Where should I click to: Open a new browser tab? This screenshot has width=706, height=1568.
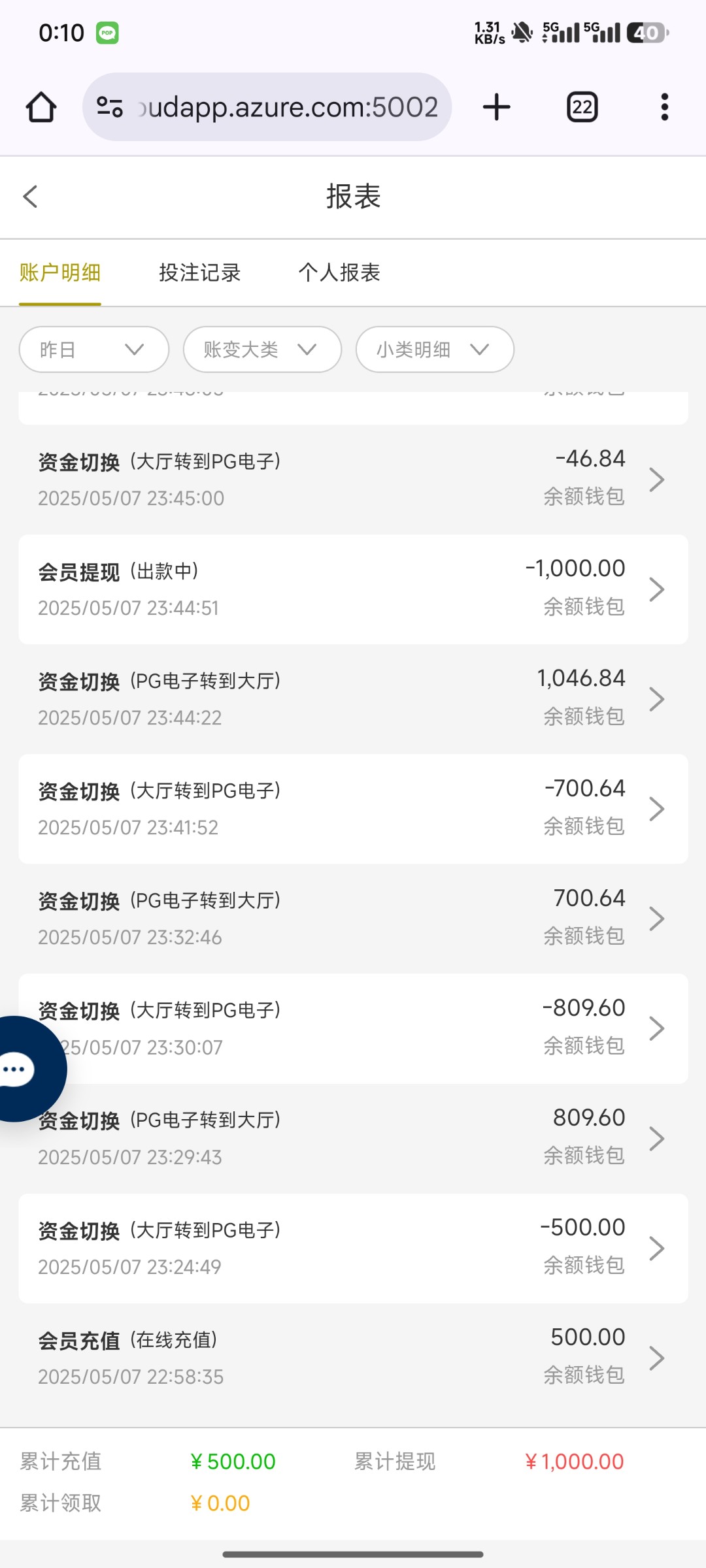497,107
